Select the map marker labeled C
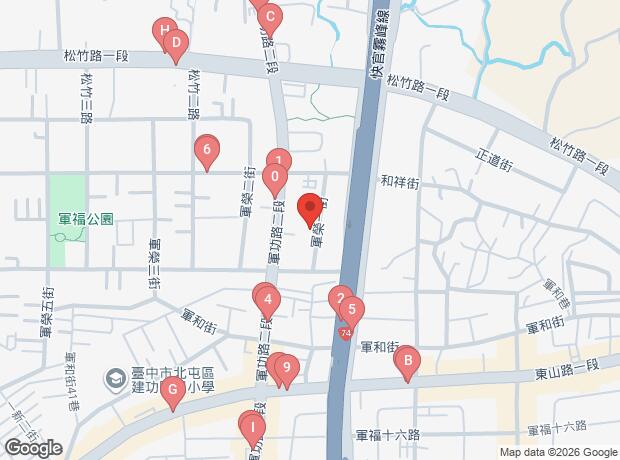The width and height of the screenshot is (620, 460). point(270,17)
